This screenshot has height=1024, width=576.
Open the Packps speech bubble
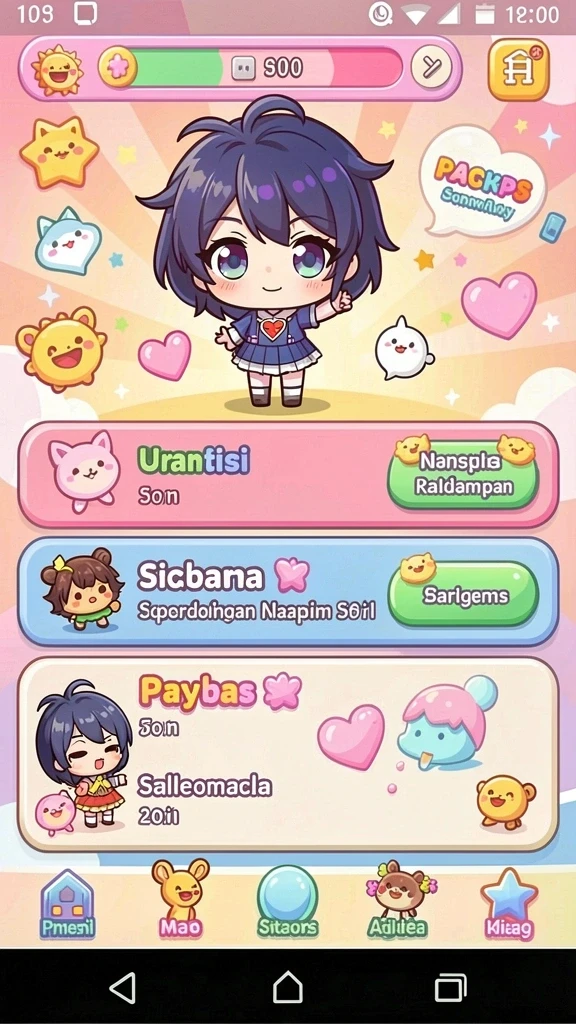pyautogui.click(x=483, y=182)
